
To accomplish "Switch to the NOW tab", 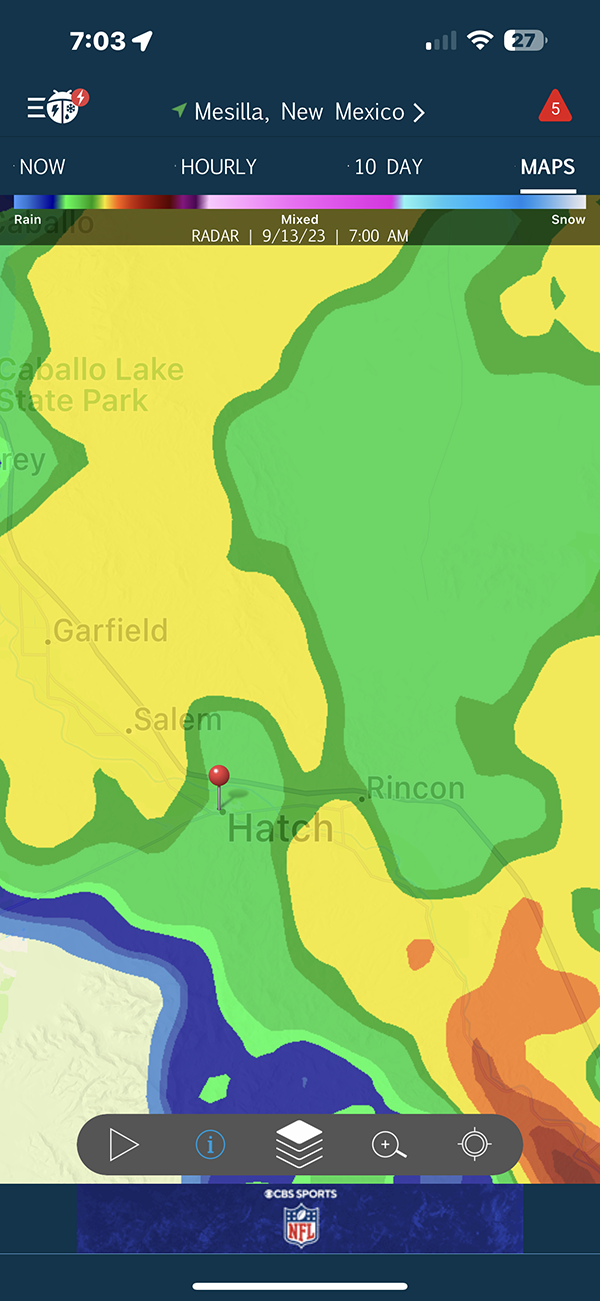I will coord(42,167).
